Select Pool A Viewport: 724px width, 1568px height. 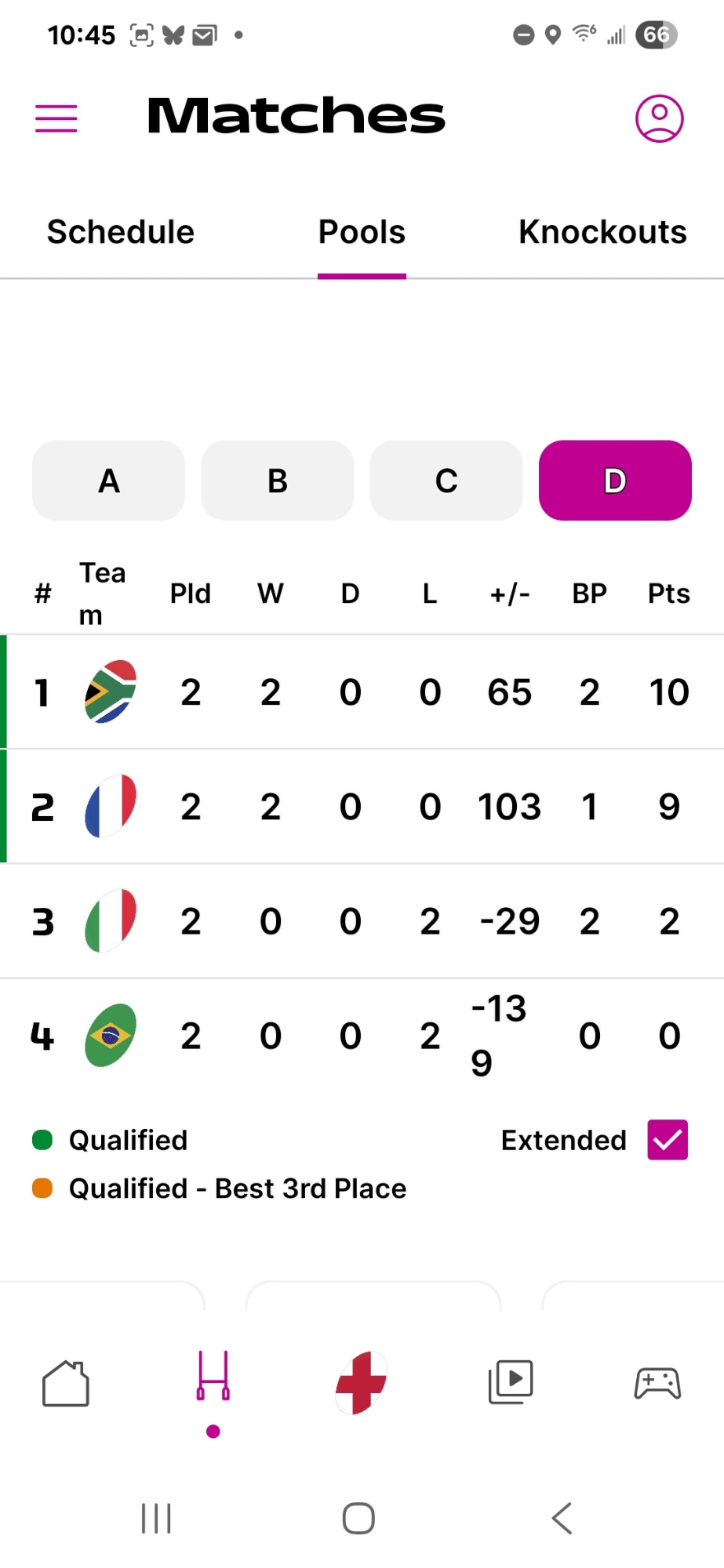(108, 481)
